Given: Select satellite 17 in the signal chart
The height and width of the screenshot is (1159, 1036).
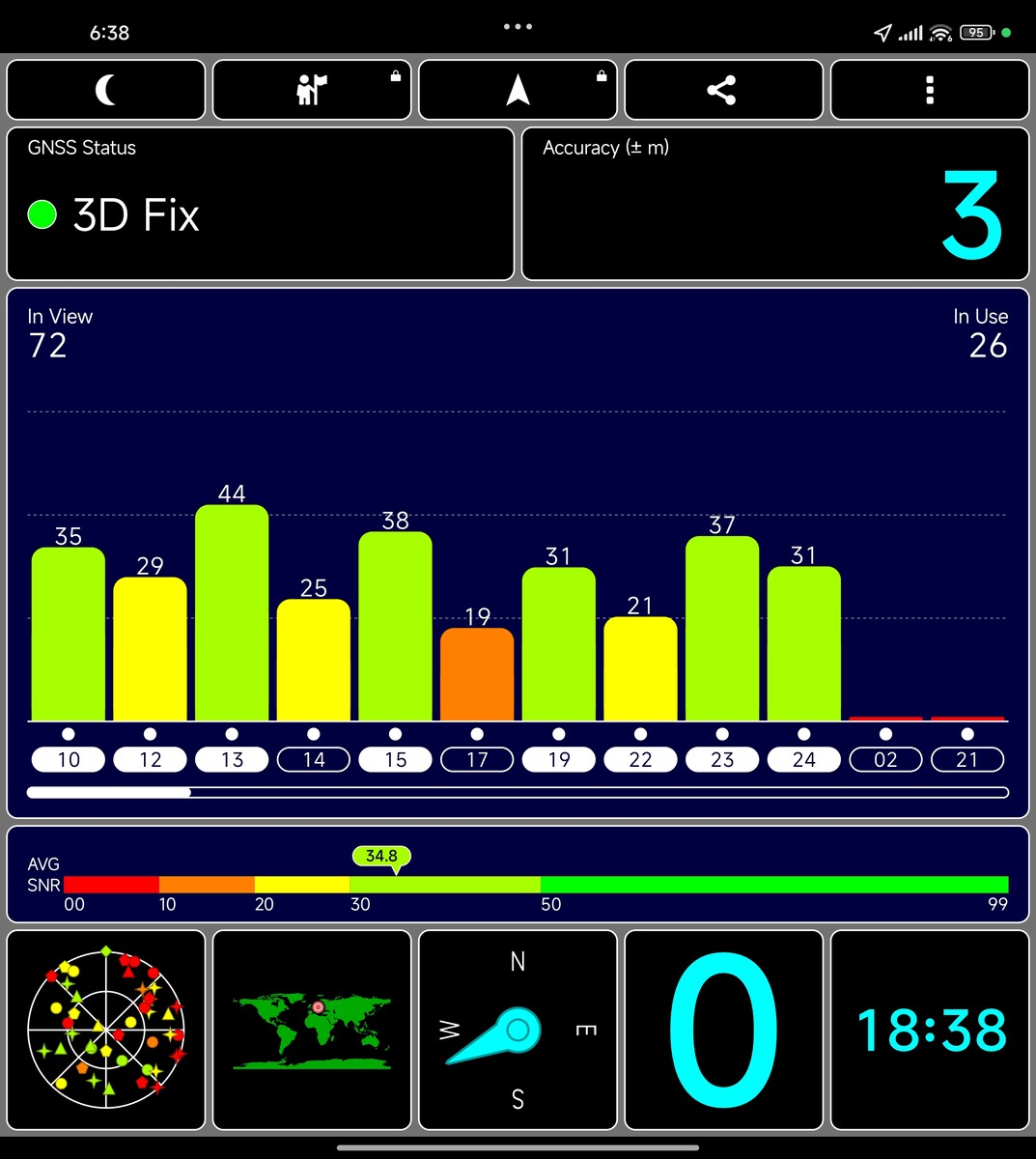Looking at the screenshot, I should pos(477,760).
